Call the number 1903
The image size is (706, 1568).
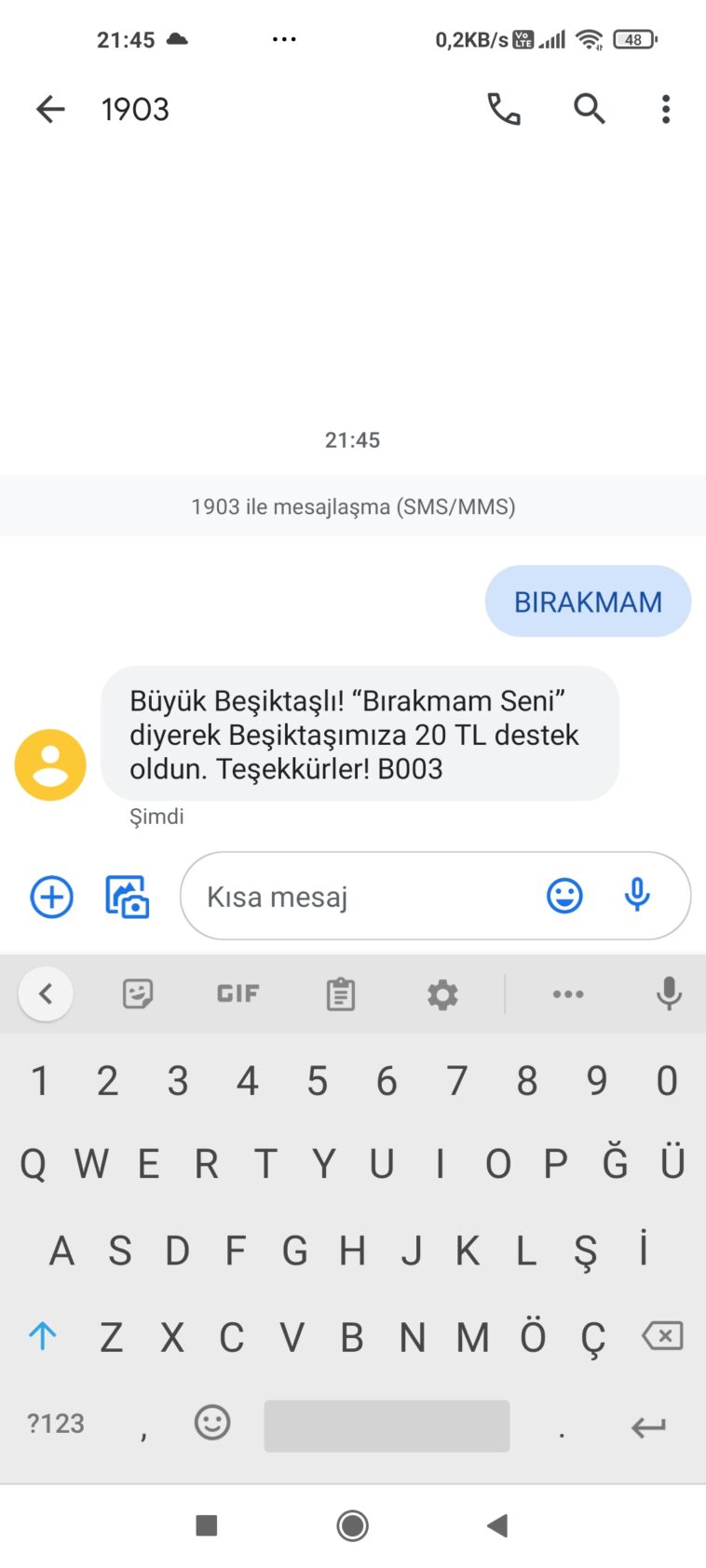pos(504,109)
